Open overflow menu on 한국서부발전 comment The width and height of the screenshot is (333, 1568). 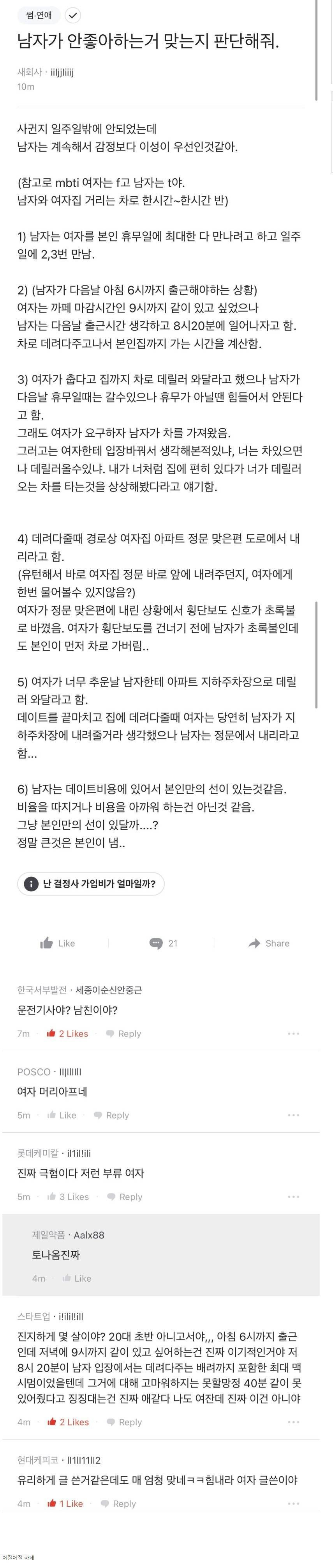293,1034
